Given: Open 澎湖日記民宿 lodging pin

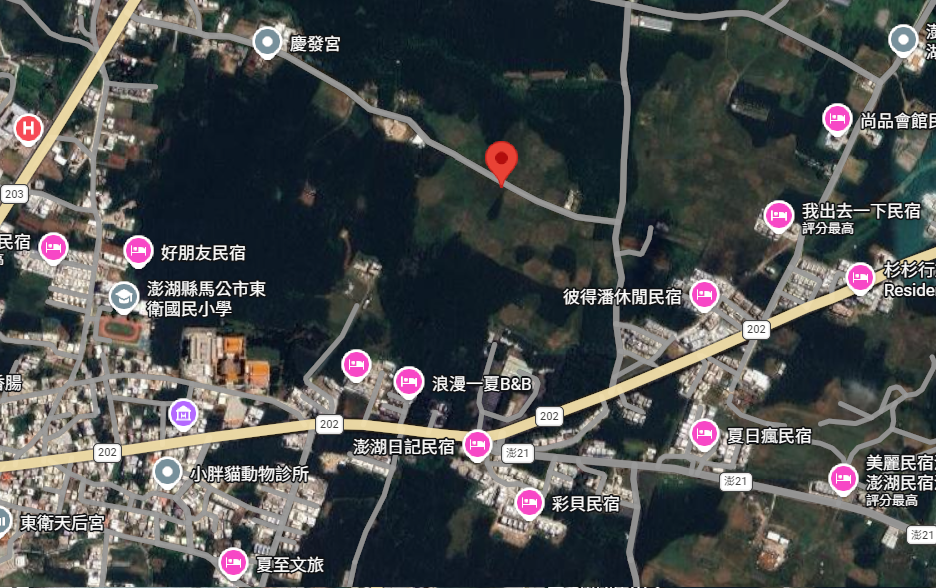Looking at the screenshot, I should point(478,443).
